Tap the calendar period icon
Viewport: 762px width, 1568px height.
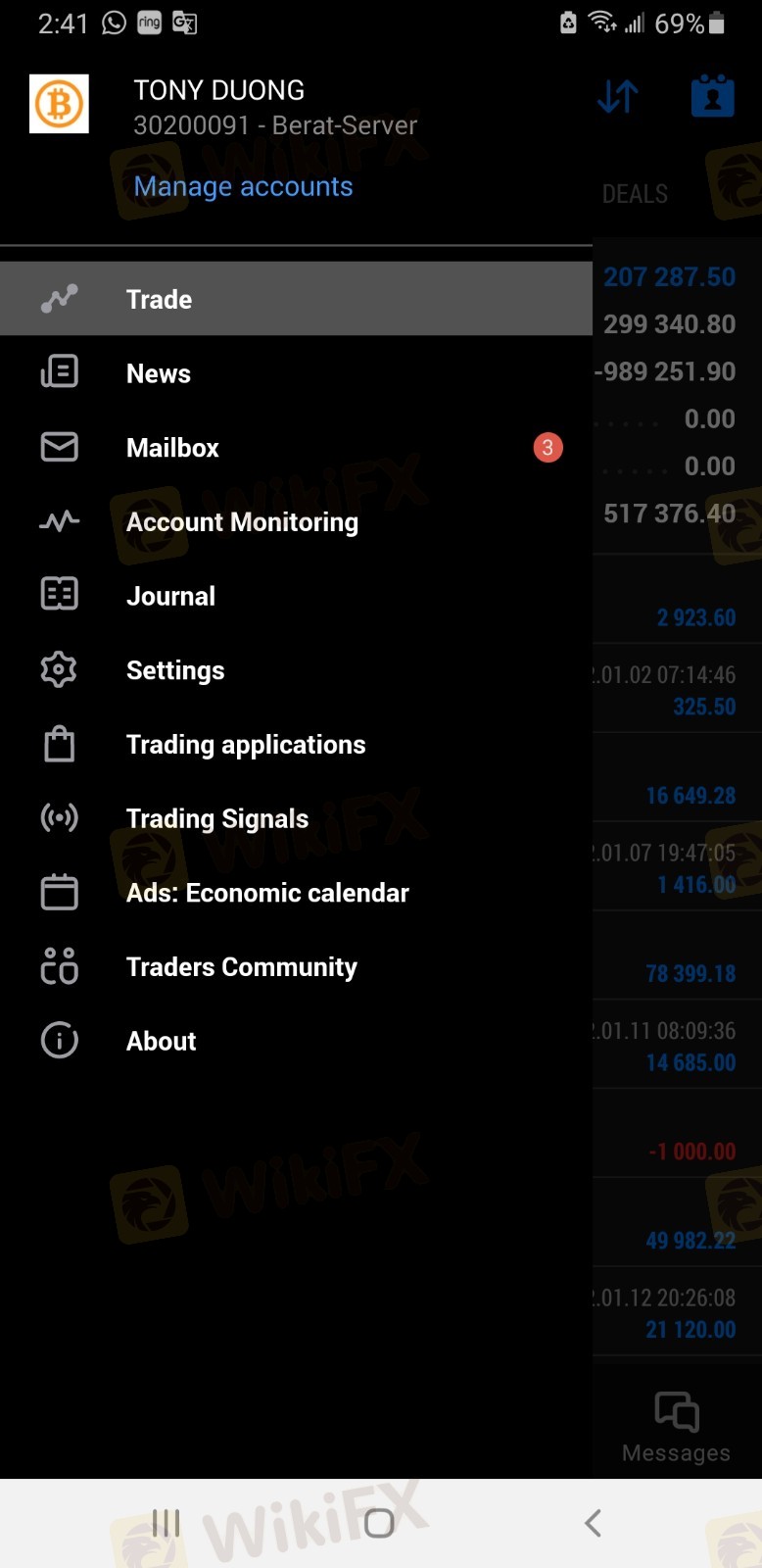(713, 95)
